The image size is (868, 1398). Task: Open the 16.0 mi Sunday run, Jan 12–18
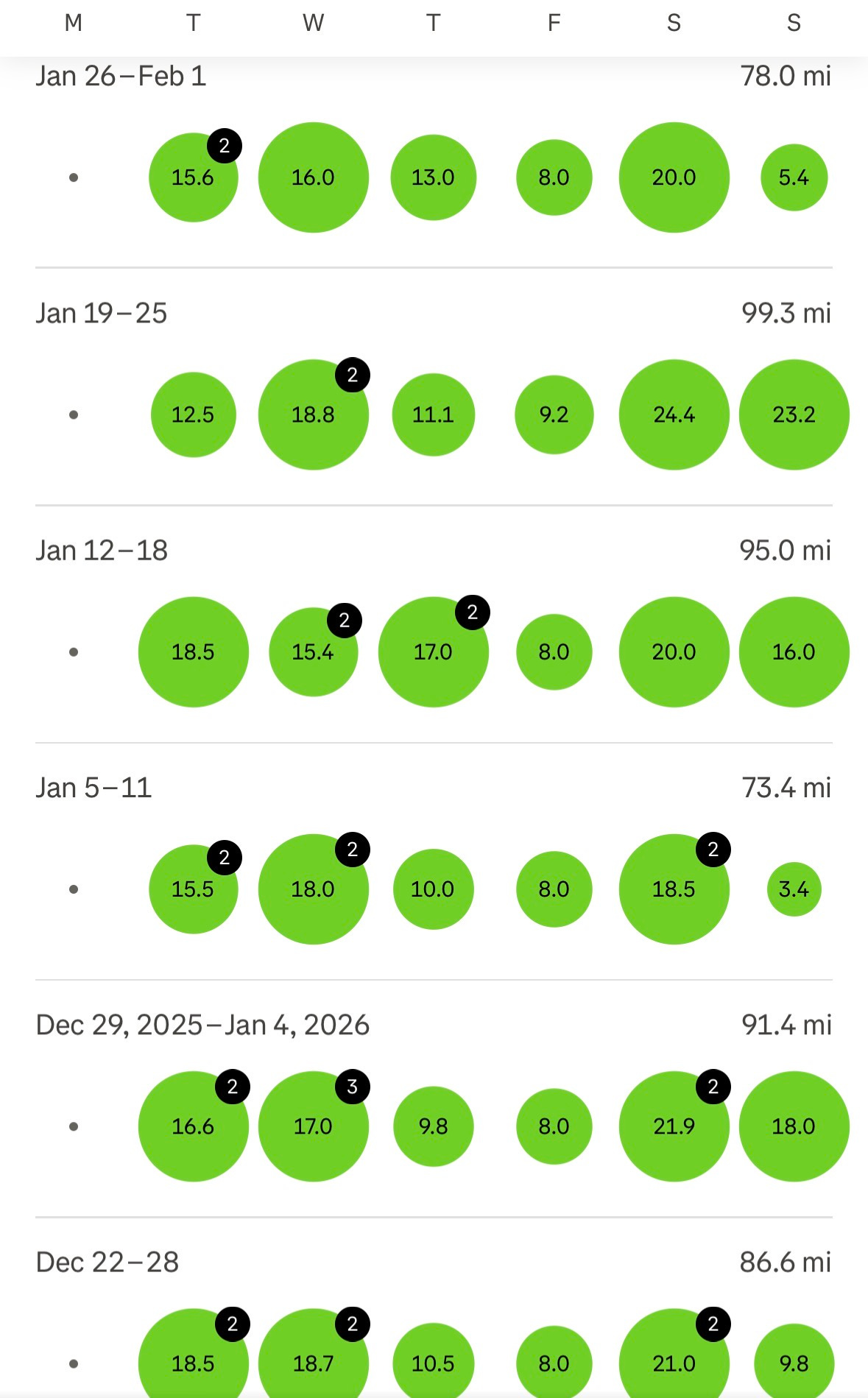coord(794,652)
